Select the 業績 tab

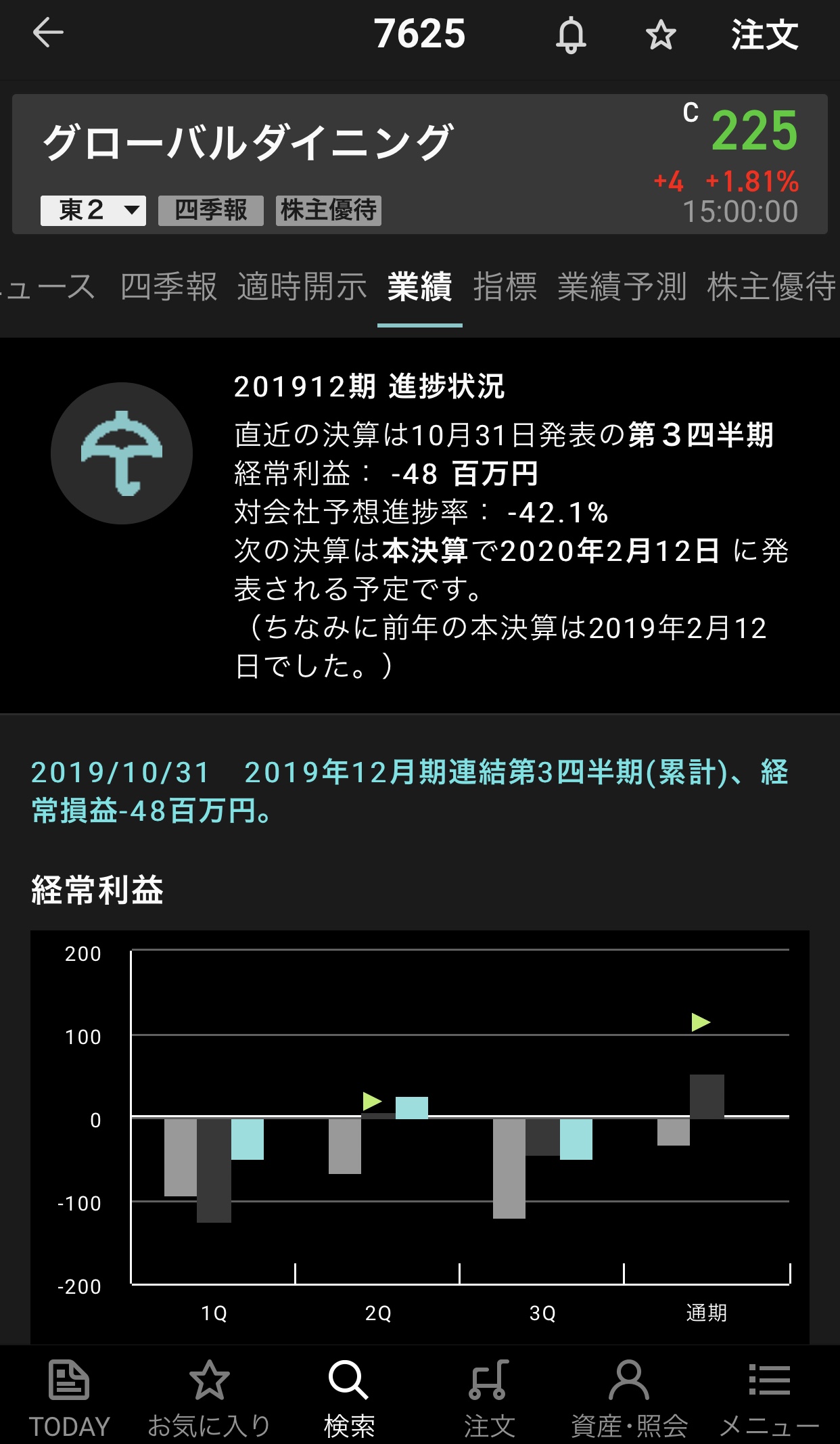pyautogui.click(x=419, y=286)
